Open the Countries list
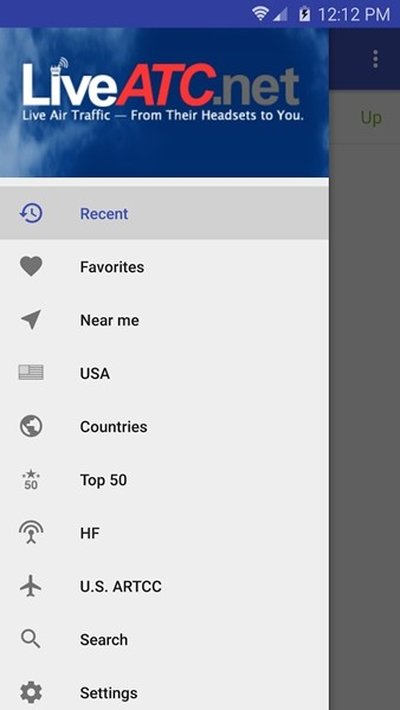The width and height of the screenshot is (400, 710). (x=164, y=427)
